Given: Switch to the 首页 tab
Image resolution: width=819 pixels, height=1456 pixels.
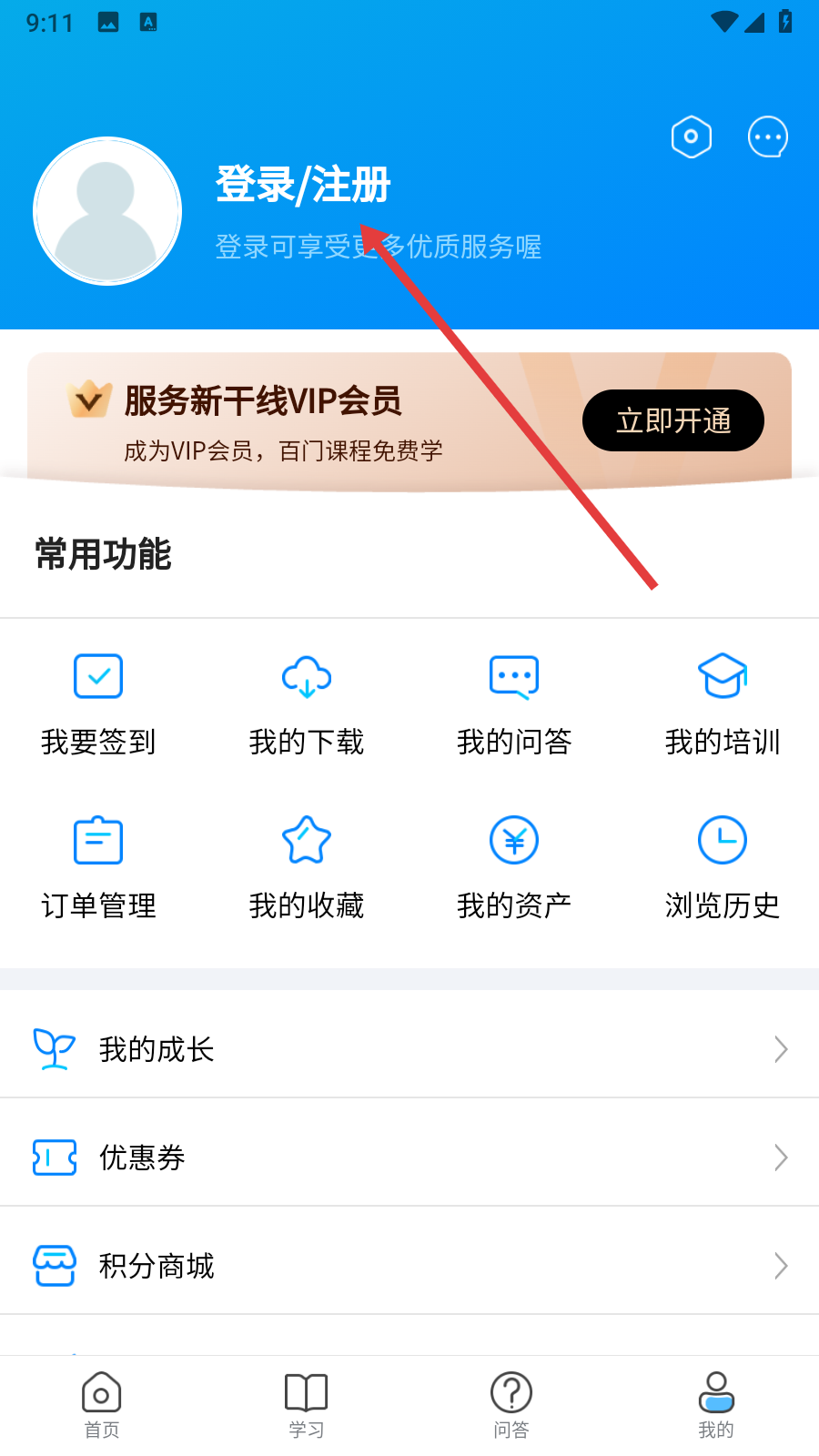Looking at the screenshot, I should tap(102, 1405).
